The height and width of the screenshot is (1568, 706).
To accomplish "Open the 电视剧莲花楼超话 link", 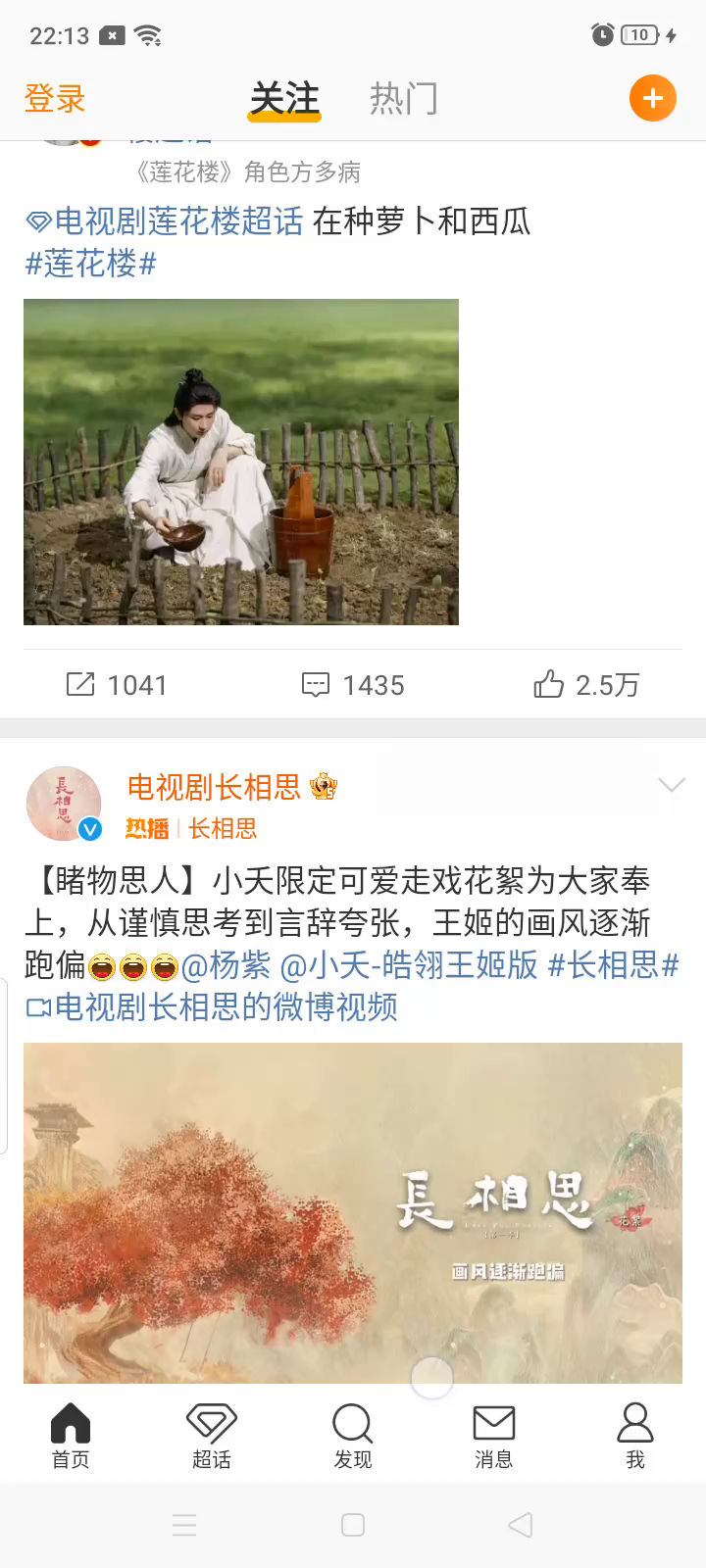I will point(165,221).
